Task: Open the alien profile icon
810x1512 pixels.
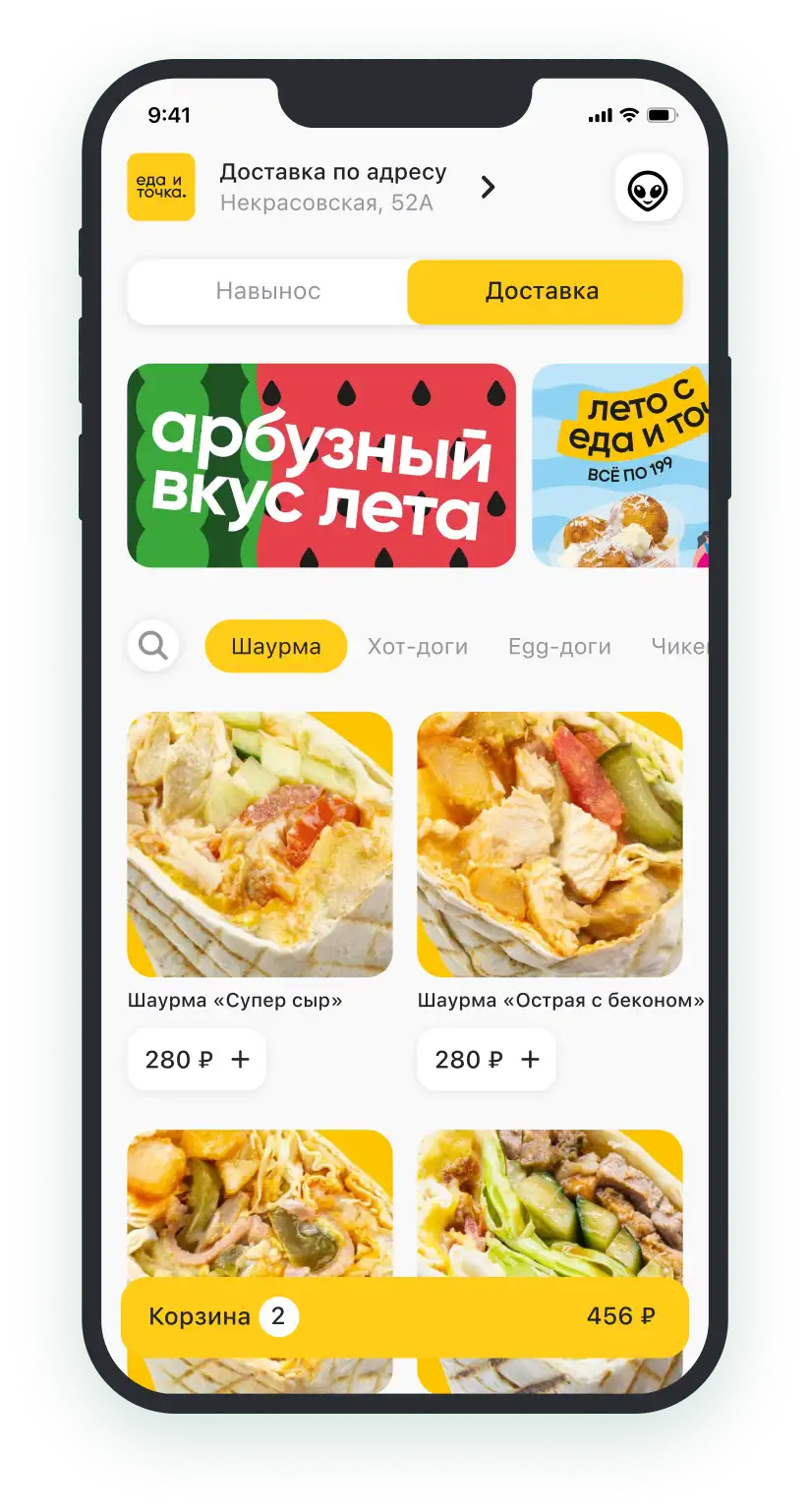Action: coord(648,187)
